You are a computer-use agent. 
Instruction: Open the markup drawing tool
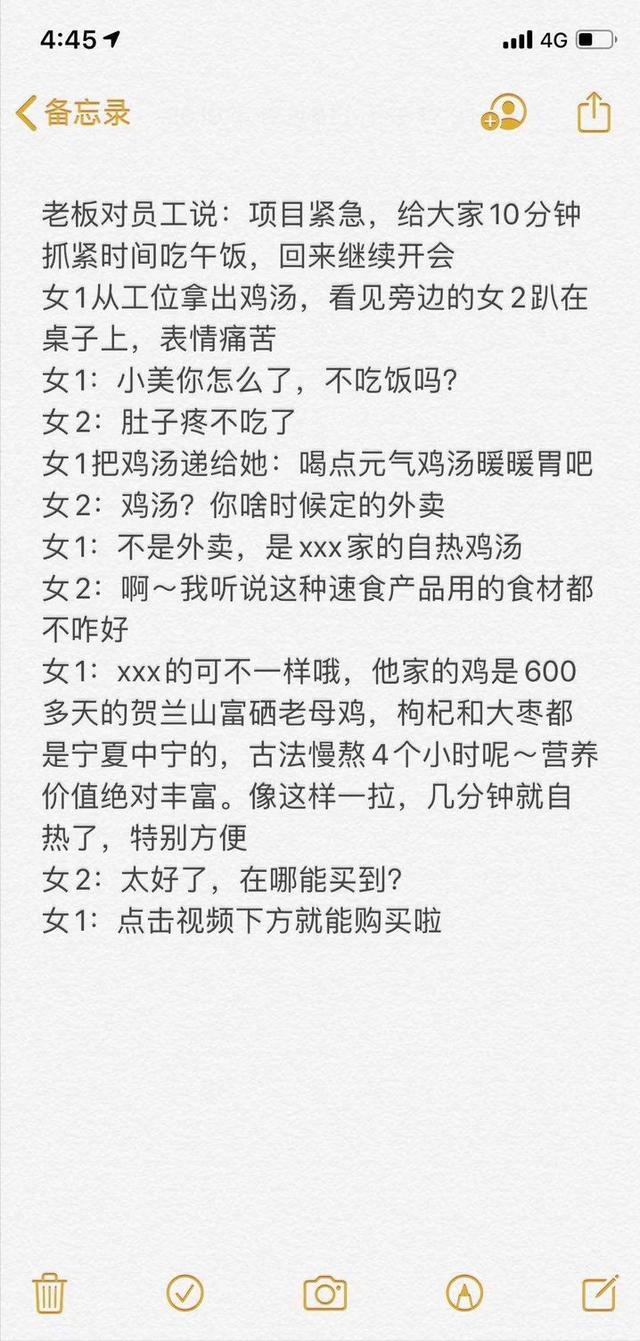tap(463, 1292)
